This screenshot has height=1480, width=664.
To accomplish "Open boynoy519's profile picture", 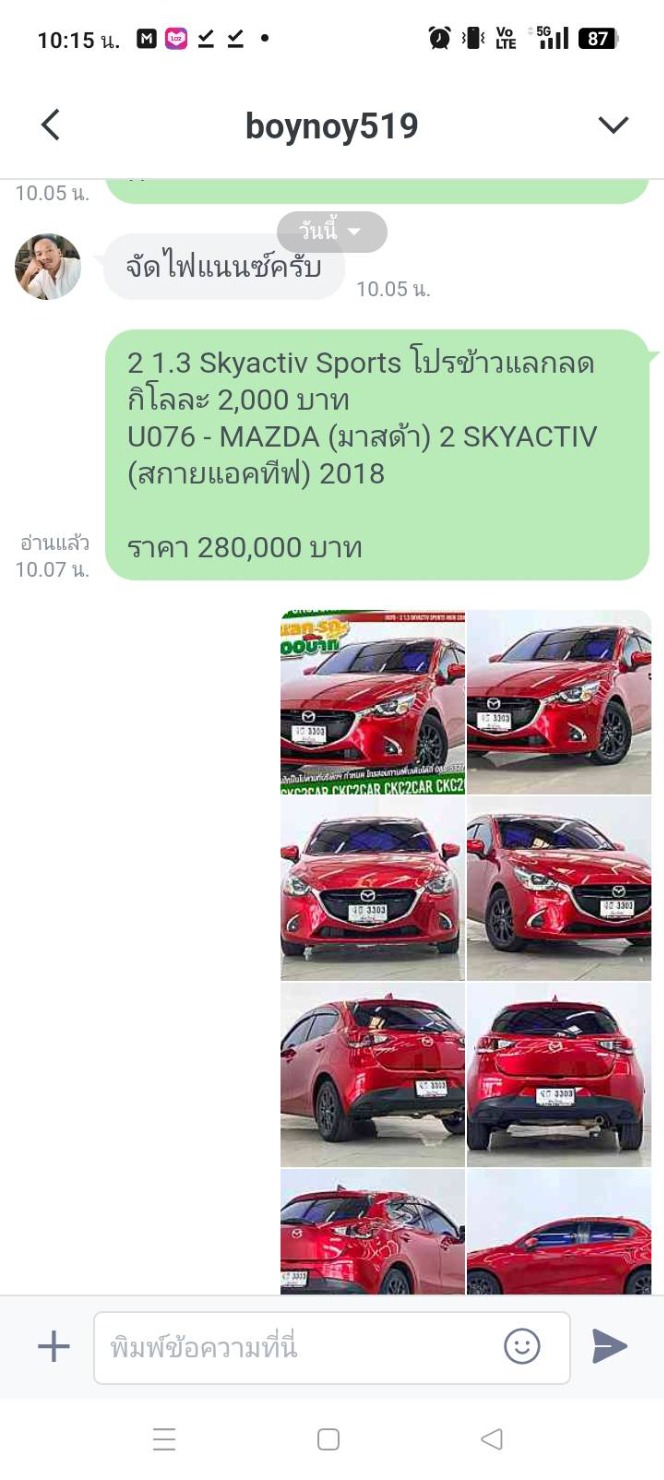I will pyautogui.click(x=48, y=267).
